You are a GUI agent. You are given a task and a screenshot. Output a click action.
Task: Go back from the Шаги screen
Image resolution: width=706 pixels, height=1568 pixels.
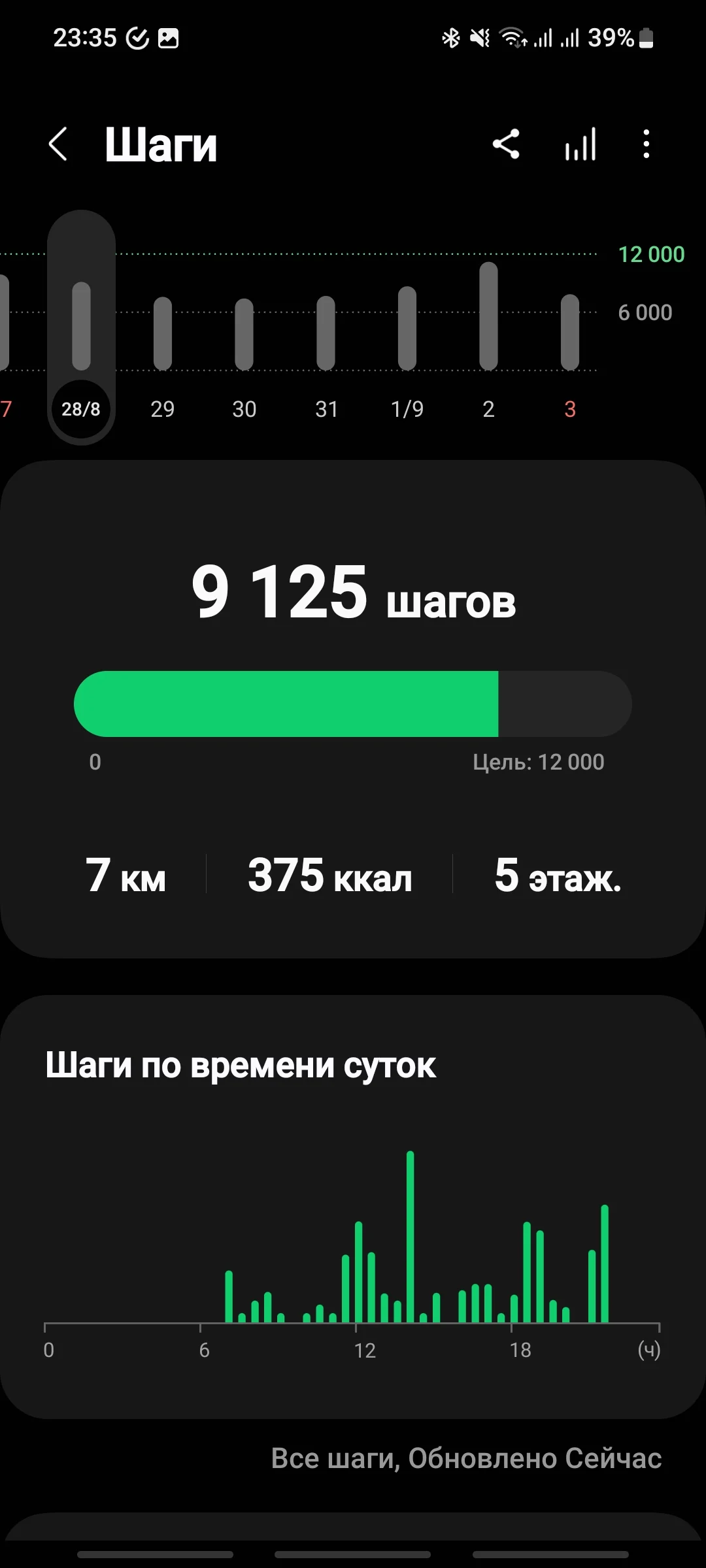coord(58,144)
